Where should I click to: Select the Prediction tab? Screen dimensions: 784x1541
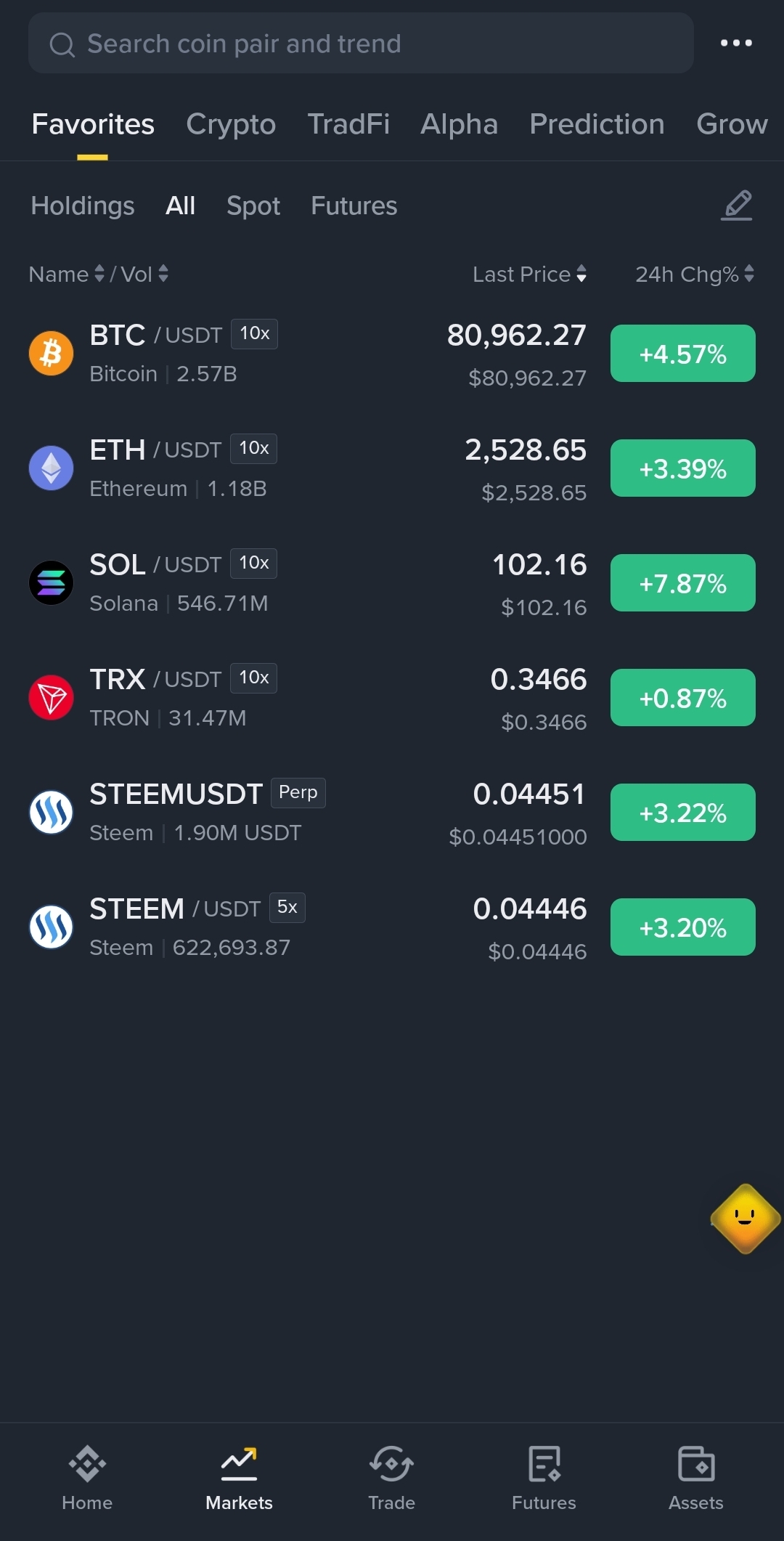[x=597, y=124]
